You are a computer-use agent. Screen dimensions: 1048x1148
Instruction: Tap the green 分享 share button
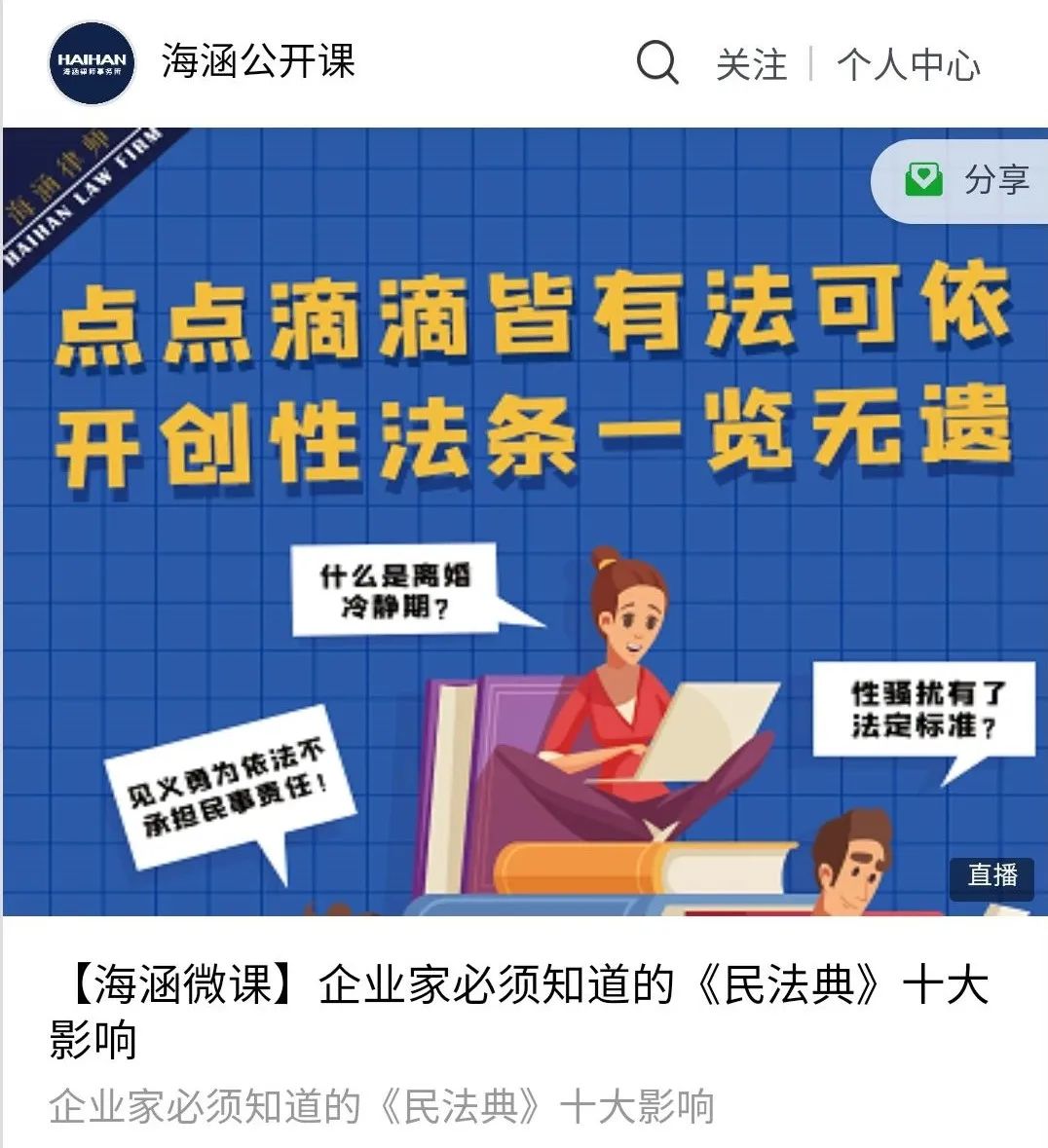pos(967,179)
